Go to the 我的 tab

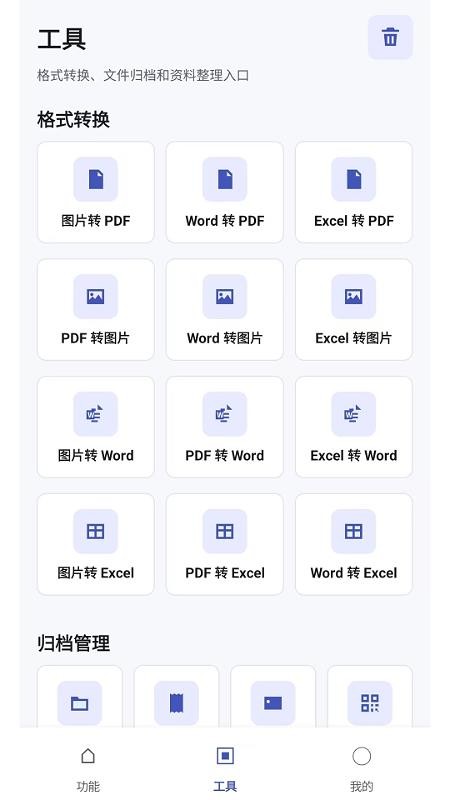pos(362,769)
